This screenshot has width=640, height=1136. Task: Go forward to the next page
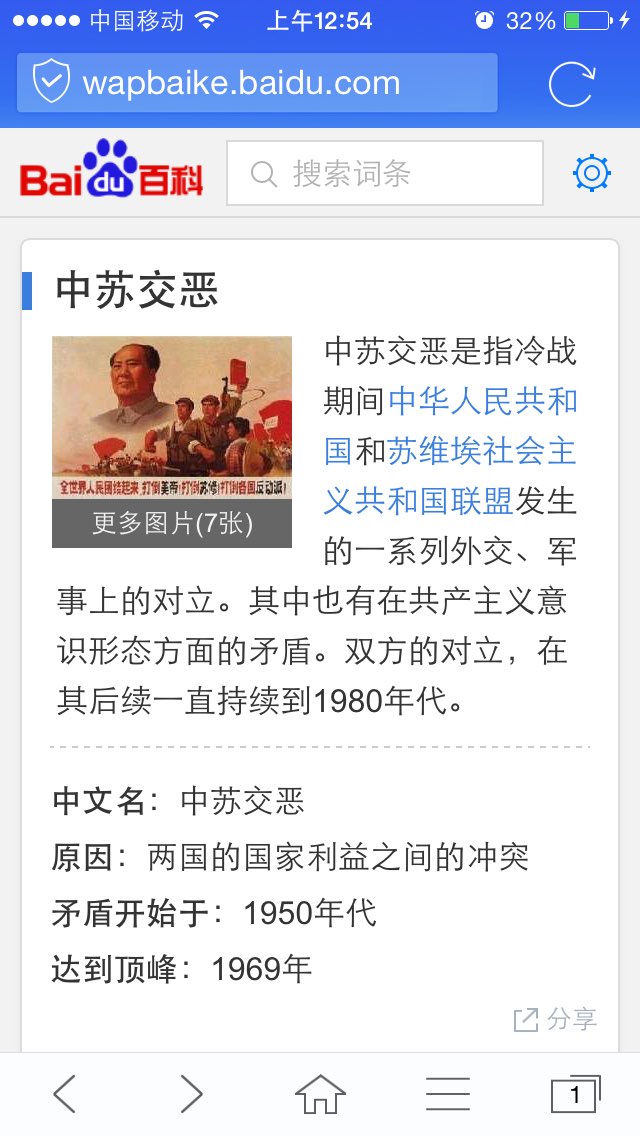click(x=191, y=1094)
